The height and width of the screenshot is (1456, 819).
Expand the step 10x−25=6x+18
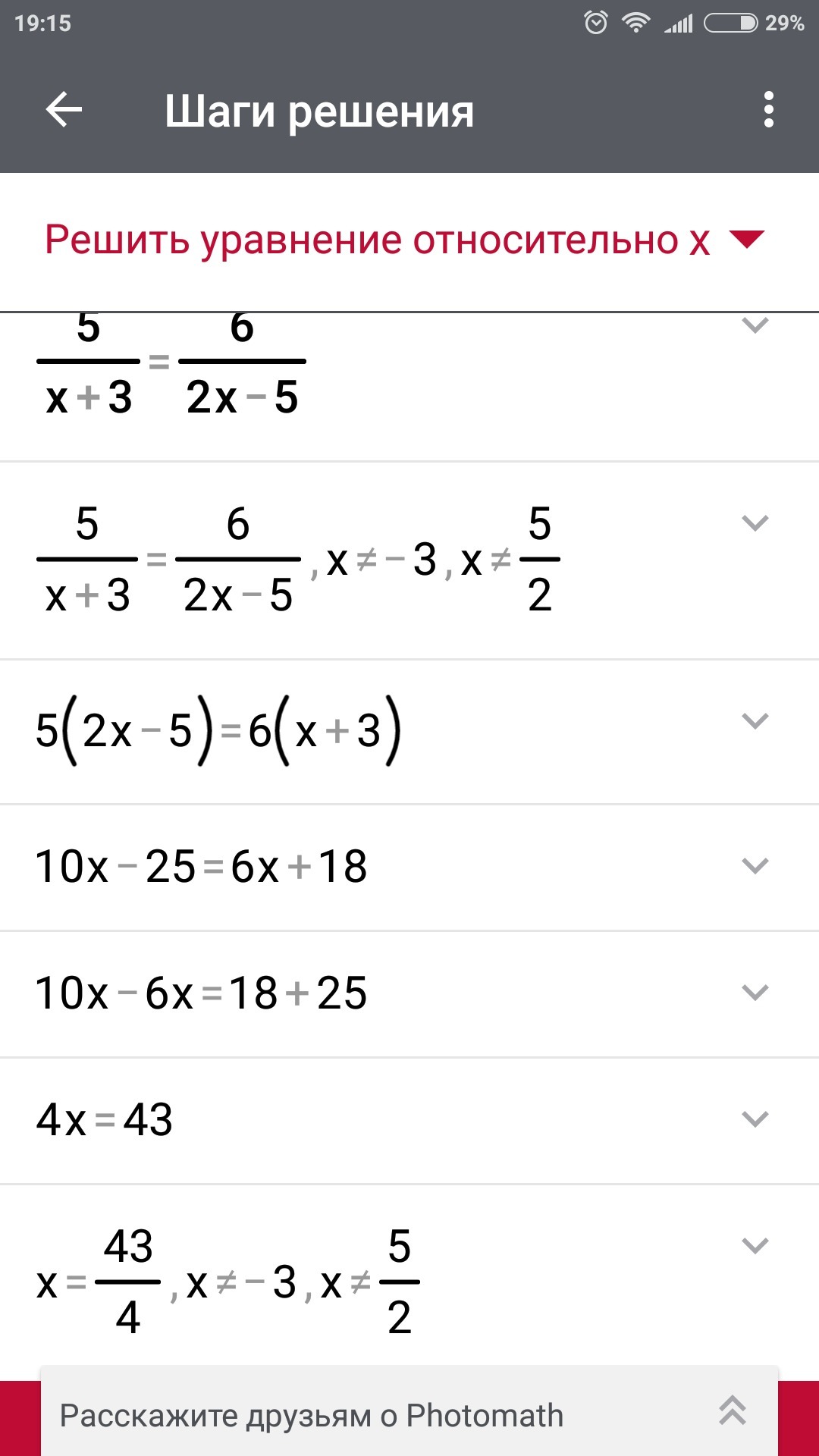pyautogui.click(x=755, y=866)
